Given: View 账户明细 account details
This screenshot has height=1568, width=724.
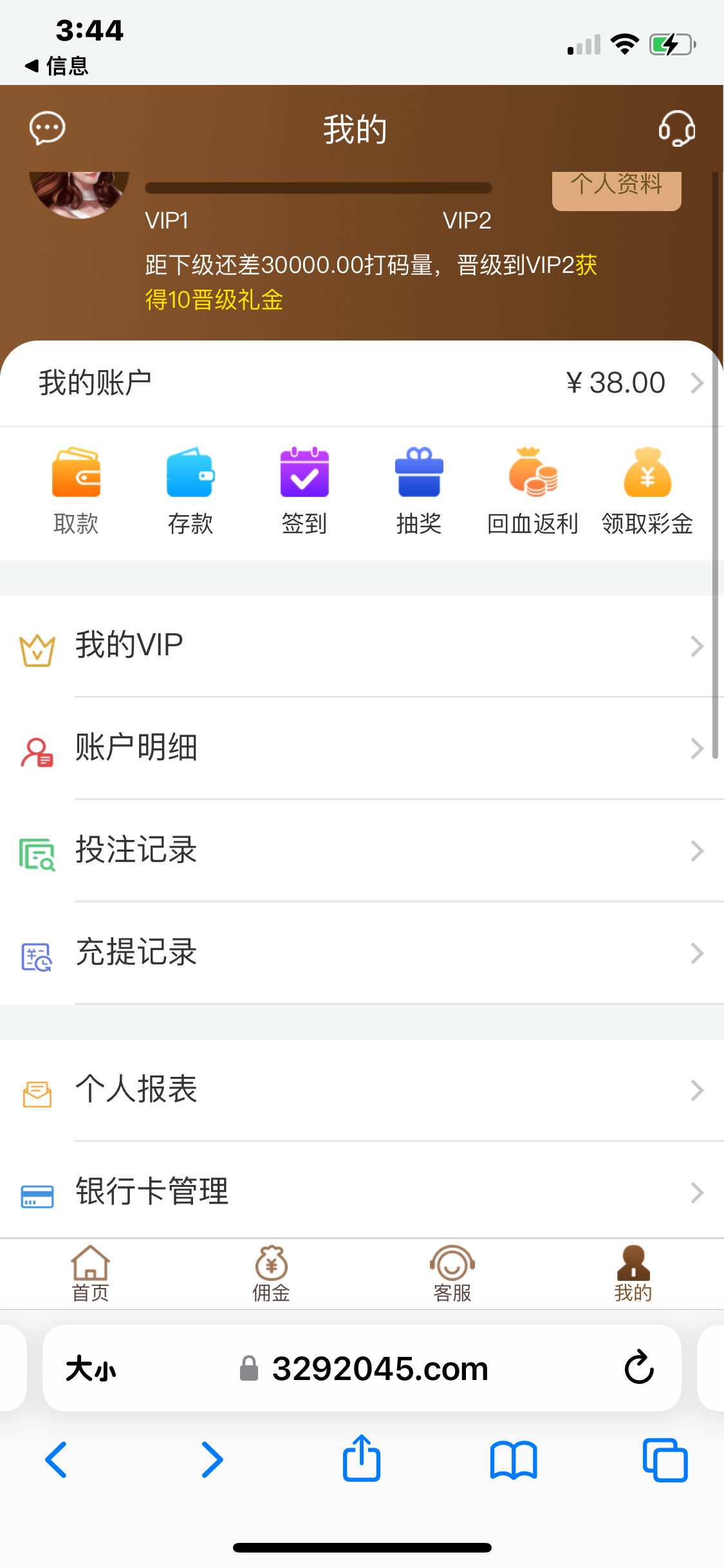Looking at the screenshot, I should coord(362,748).
